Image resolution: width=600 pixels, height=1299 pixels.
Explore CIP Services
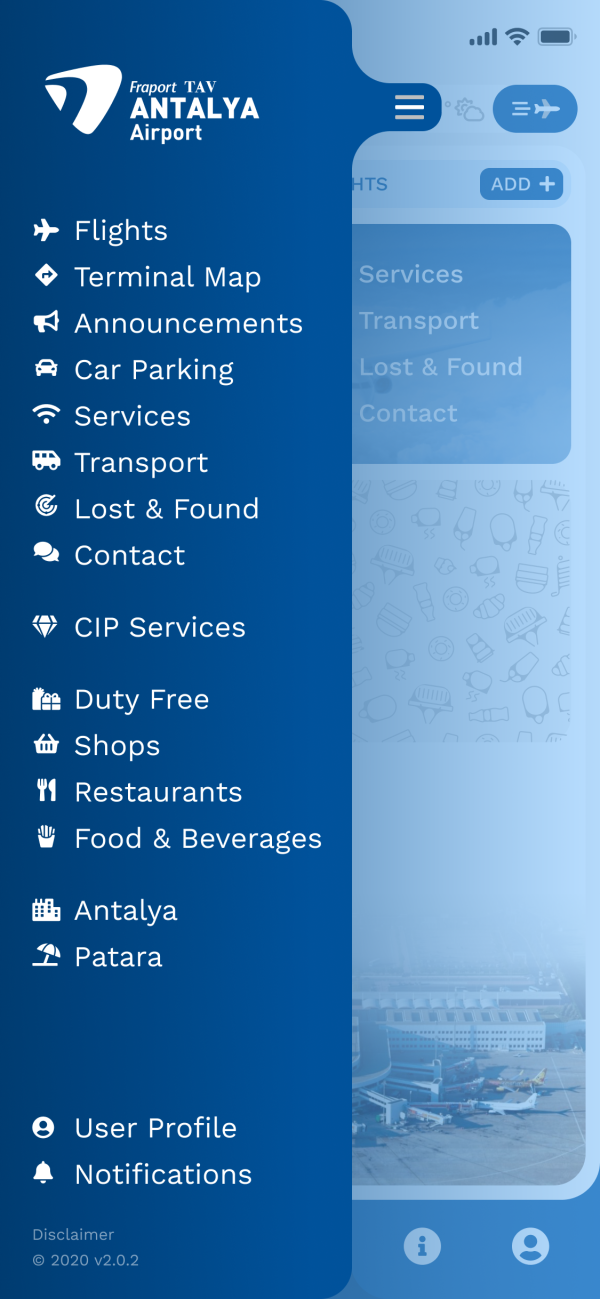point(159,627)
